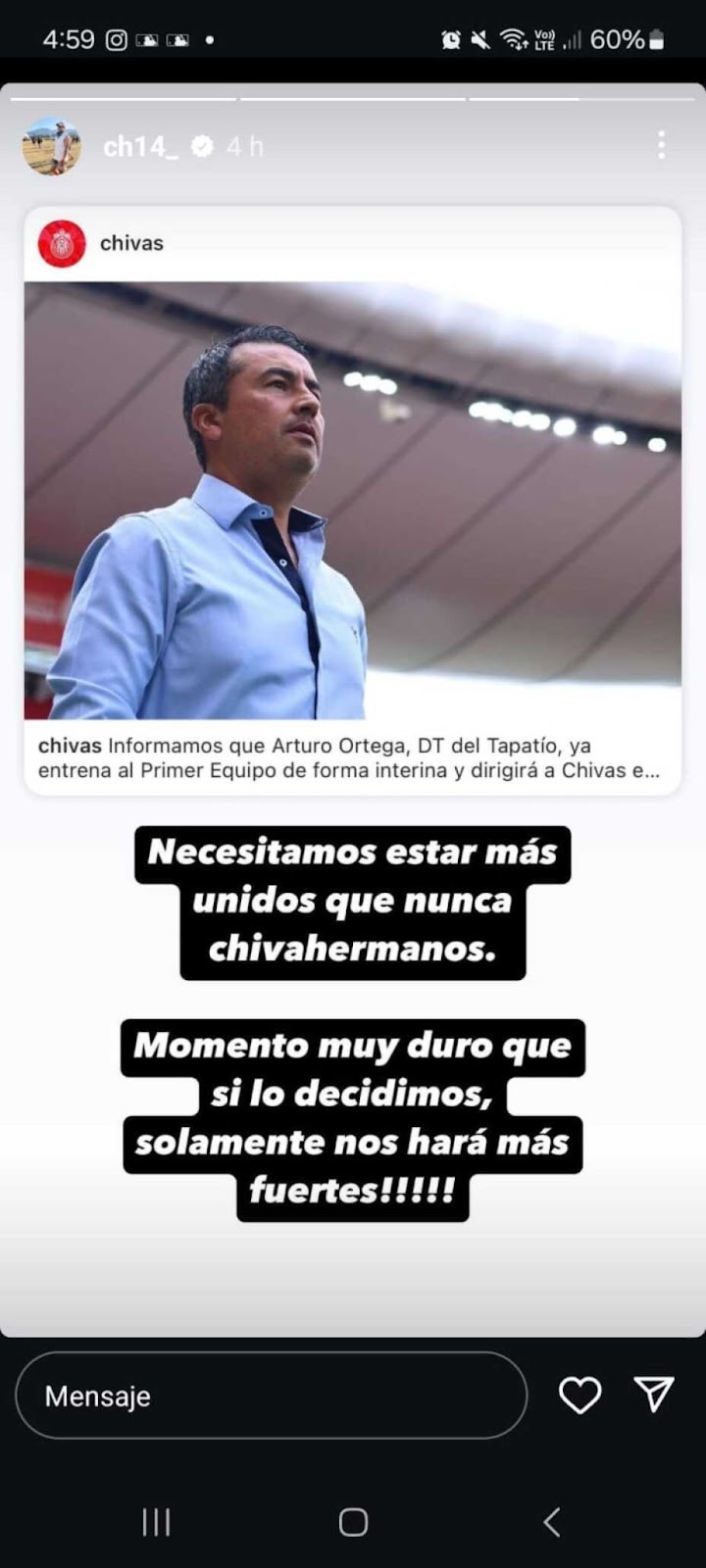Like this story with the heart

(x=580, y=1396)
